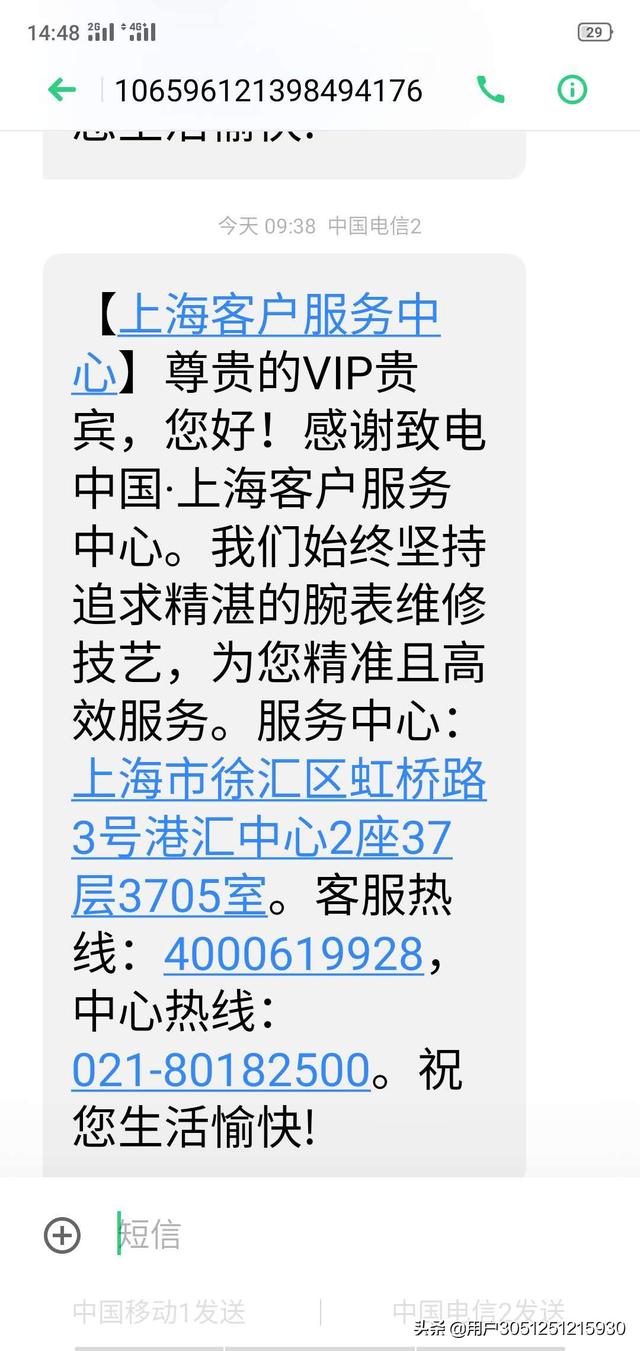Viewport: 640px width, 1351px height.
Task: Open the 上海客户服务中心 link
Action: pyautogui.click(x=279, y=318)
